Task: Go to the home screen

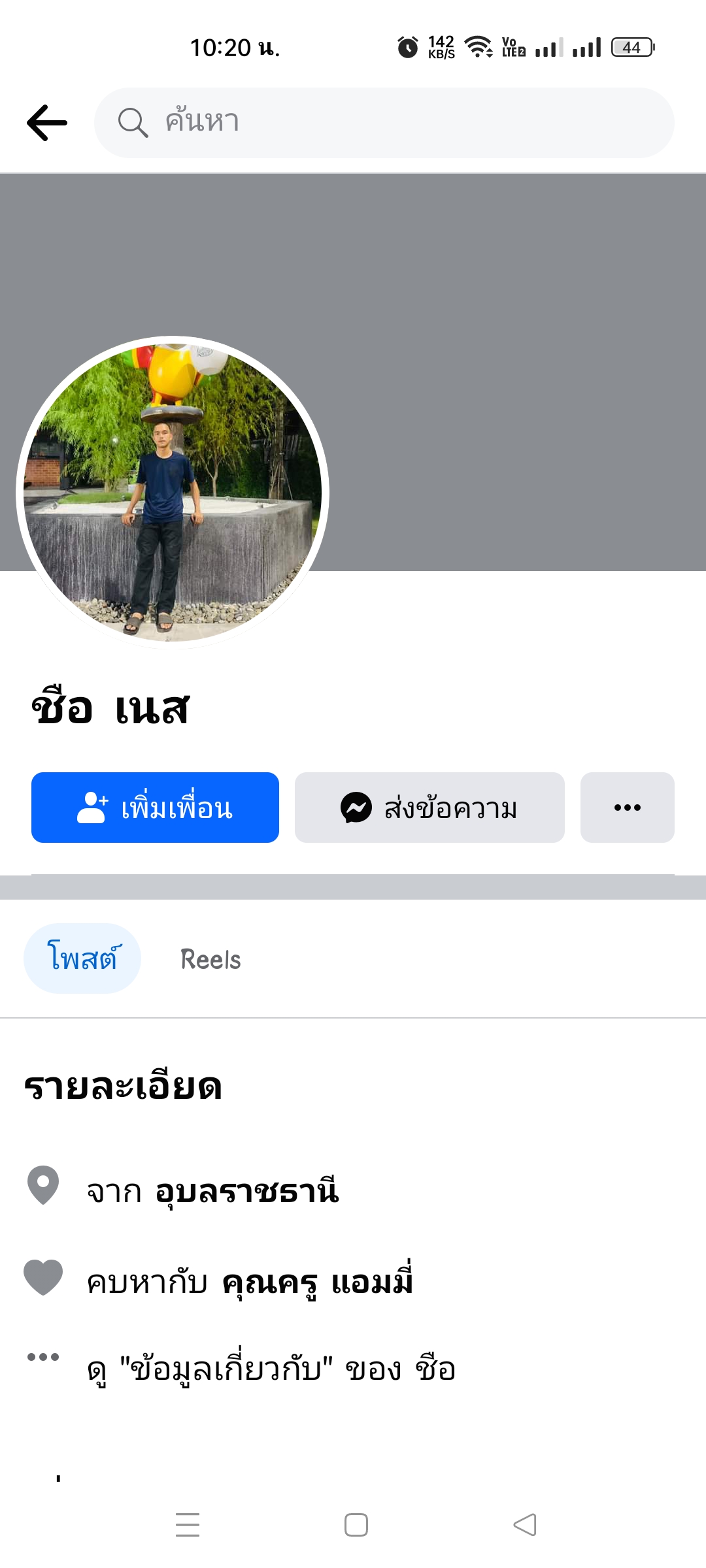Action: (356, 1525)
